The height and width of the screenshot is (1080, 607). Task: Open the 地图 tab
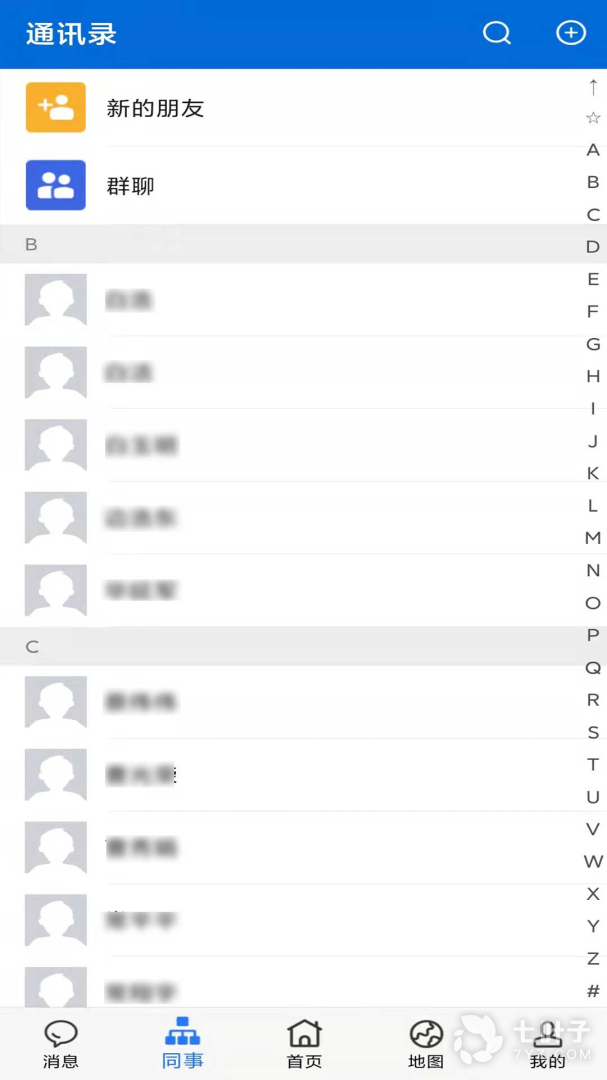pyautogui.click(x=426, y=1045)
